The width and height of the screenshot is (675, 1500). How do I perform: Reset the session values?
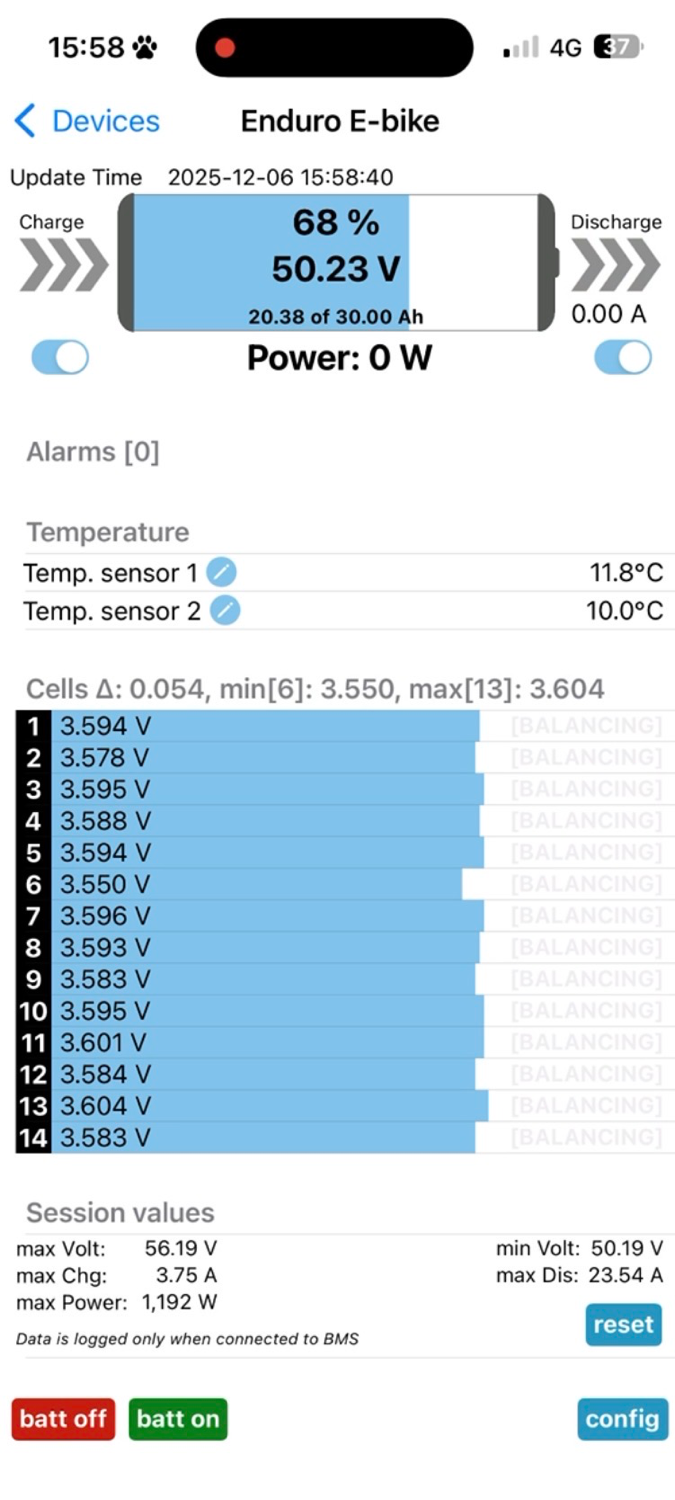click(x=623, y=1325)
